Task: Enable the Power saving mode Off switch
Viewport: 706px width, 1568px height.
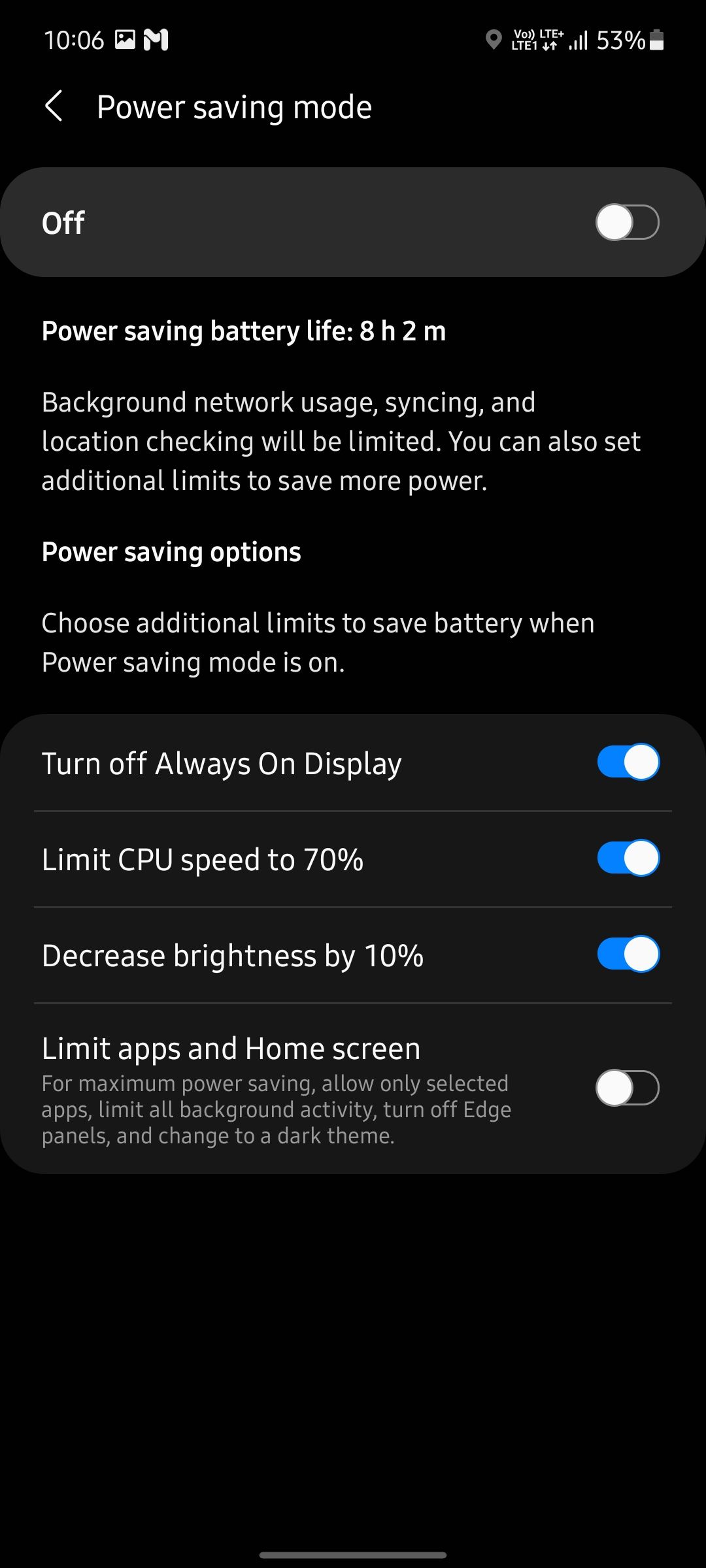Action: tap(630, 221)
